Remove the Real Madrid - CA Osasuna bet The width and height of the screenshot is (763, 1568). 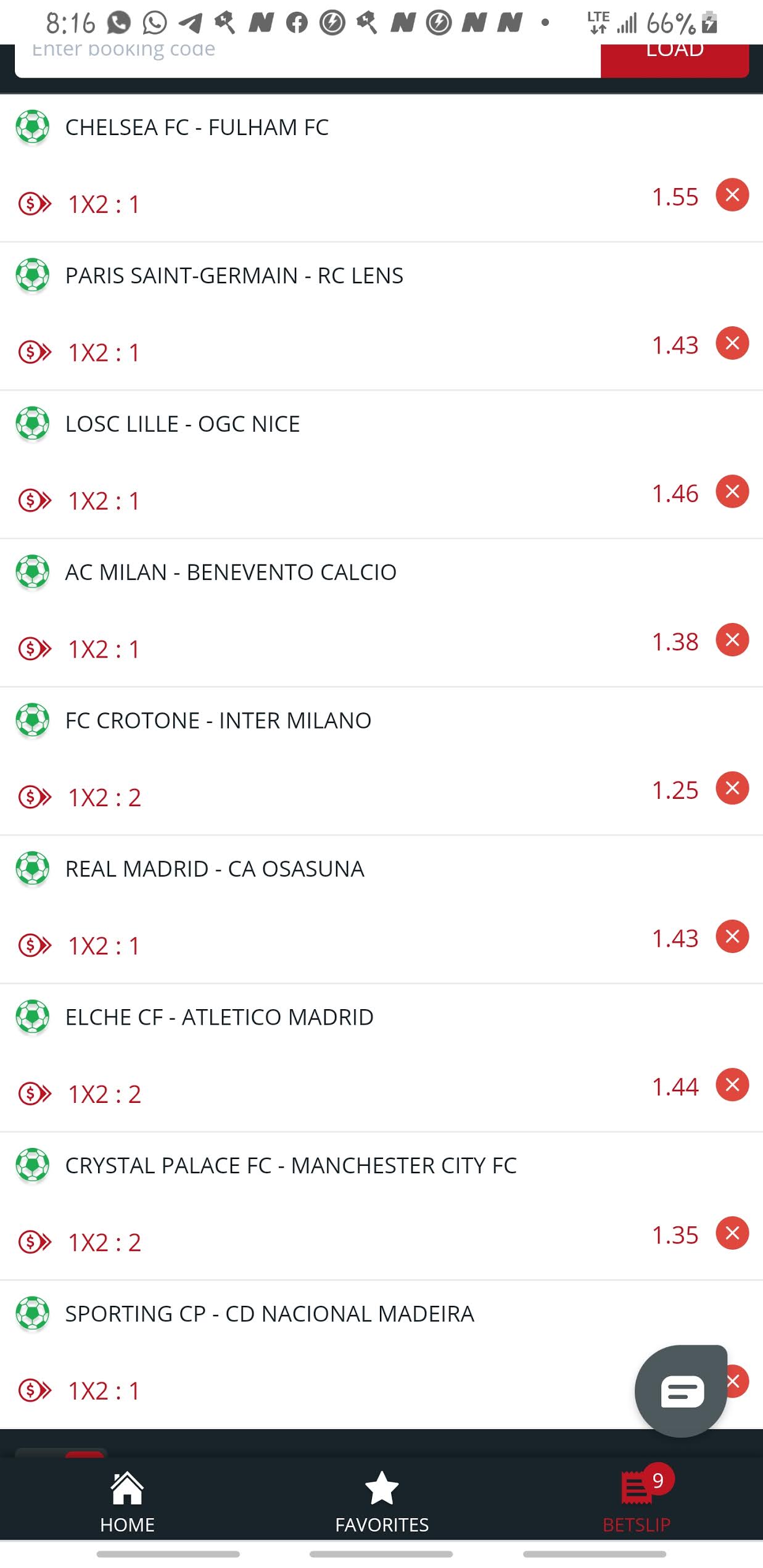732,936
